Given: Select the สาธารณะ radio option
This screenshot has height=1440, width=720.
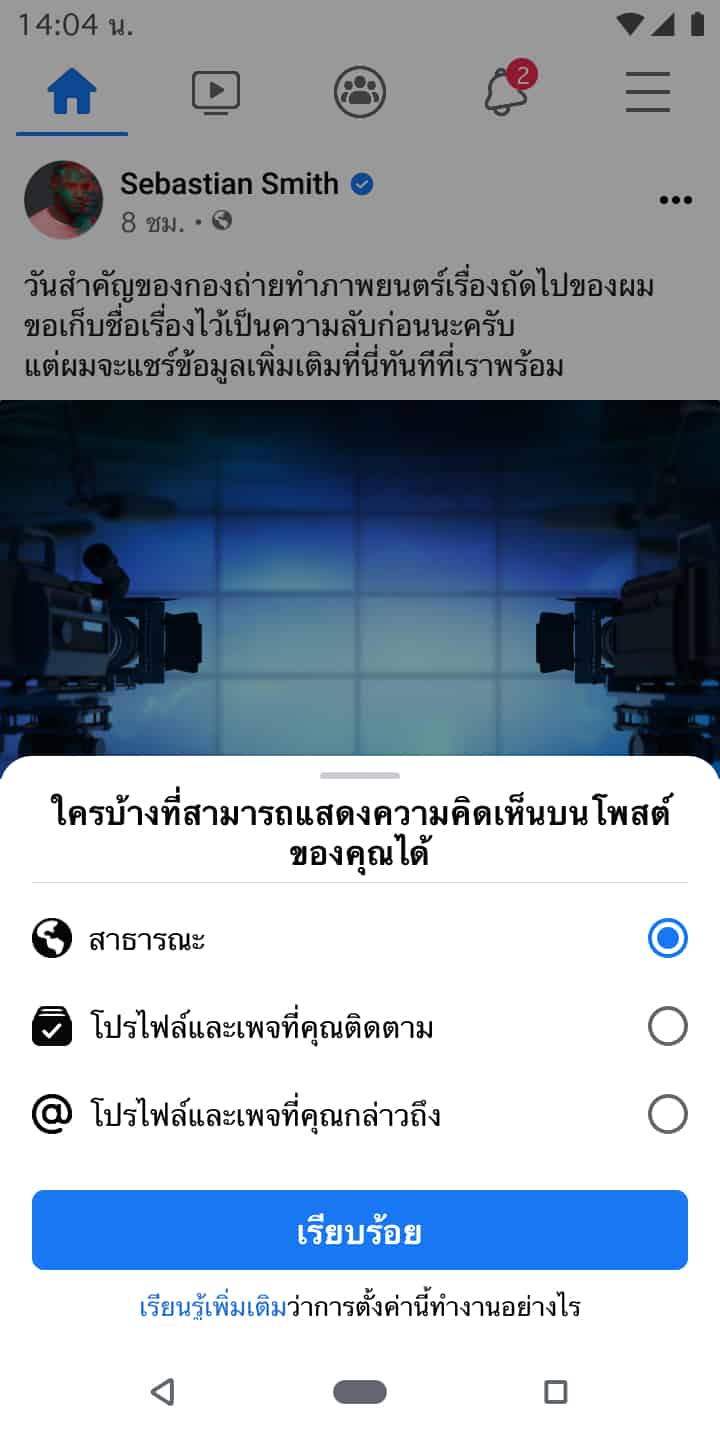Looking at the screenshot, I should click(667, 939).
